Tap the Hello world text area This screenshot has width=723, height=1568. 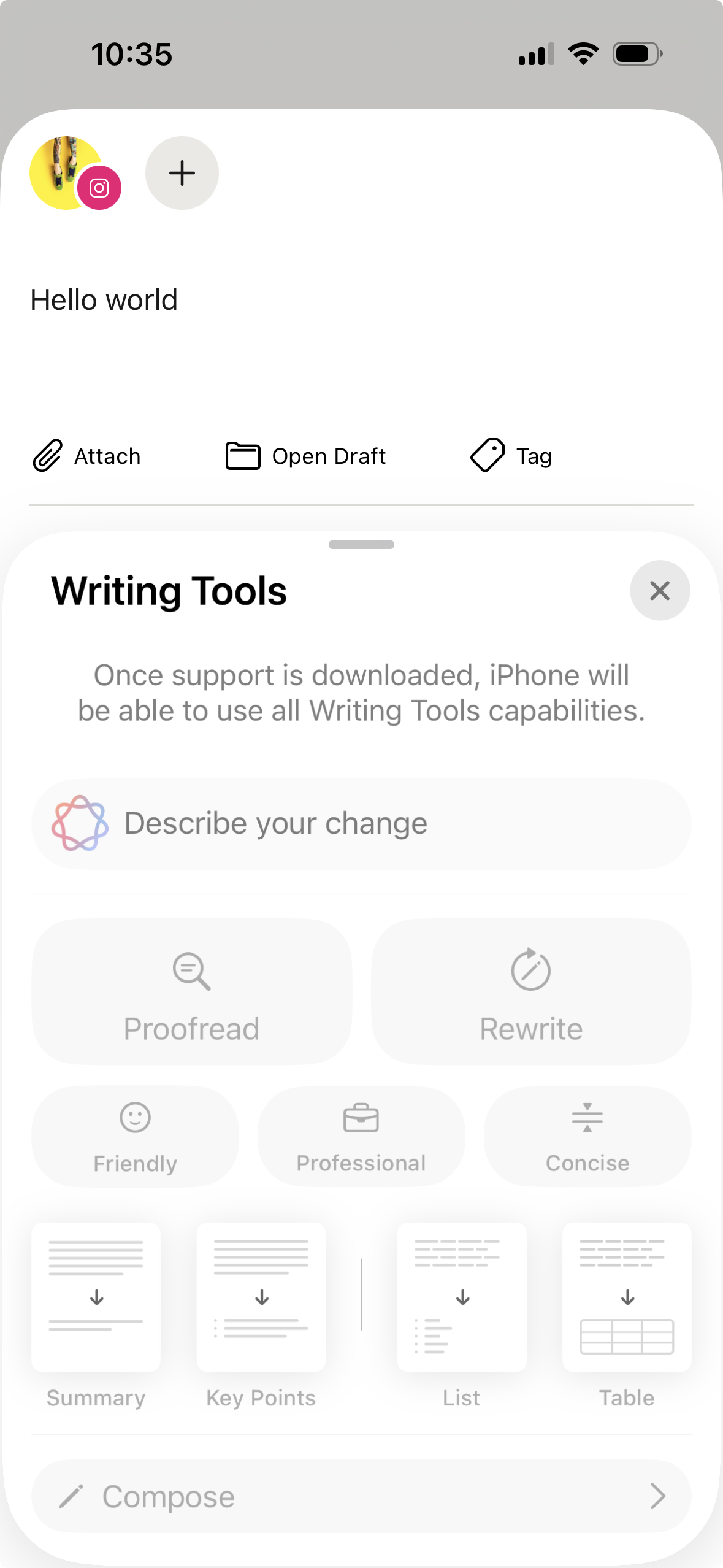[104, 301]
